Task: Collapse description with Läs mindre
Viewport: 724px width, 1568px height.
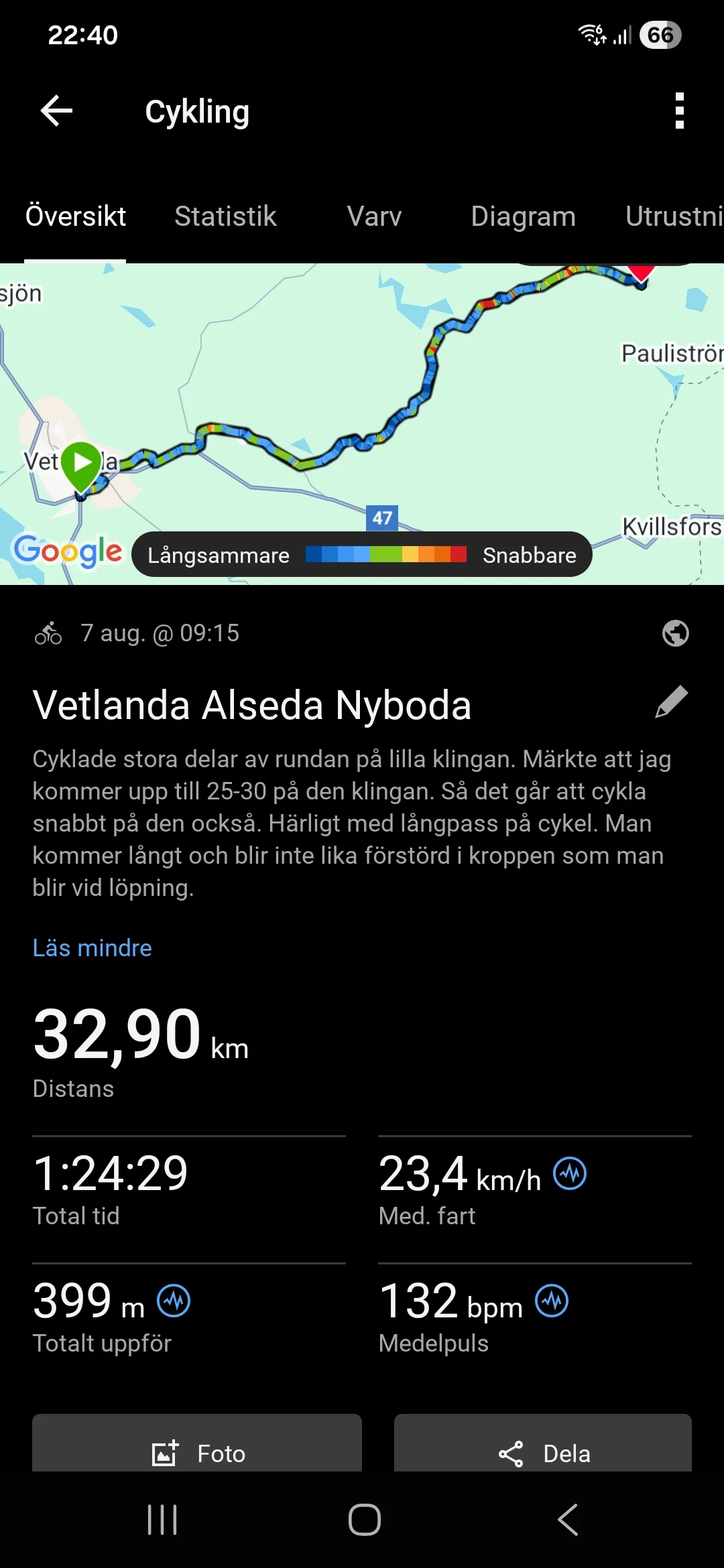Action: click(93, 948)
